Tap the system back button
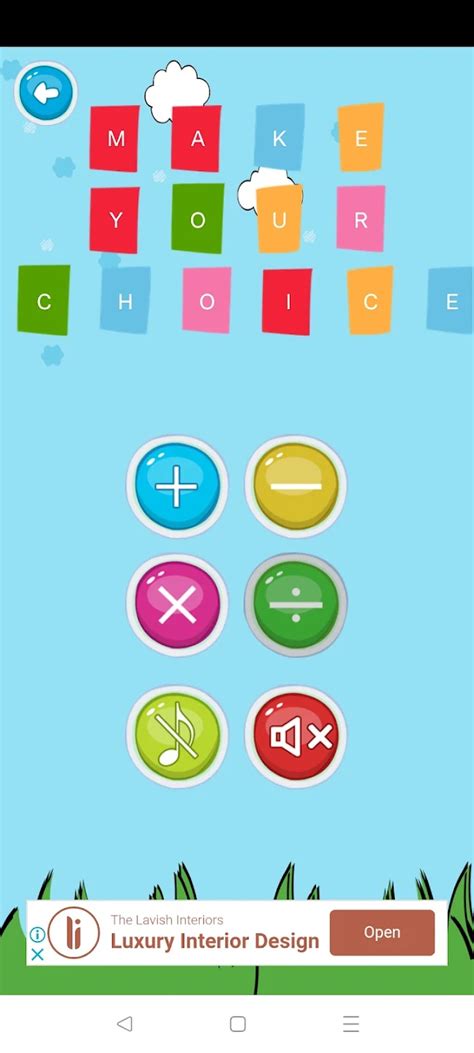Viewport: 474px width, 1053px height. 124,1023
